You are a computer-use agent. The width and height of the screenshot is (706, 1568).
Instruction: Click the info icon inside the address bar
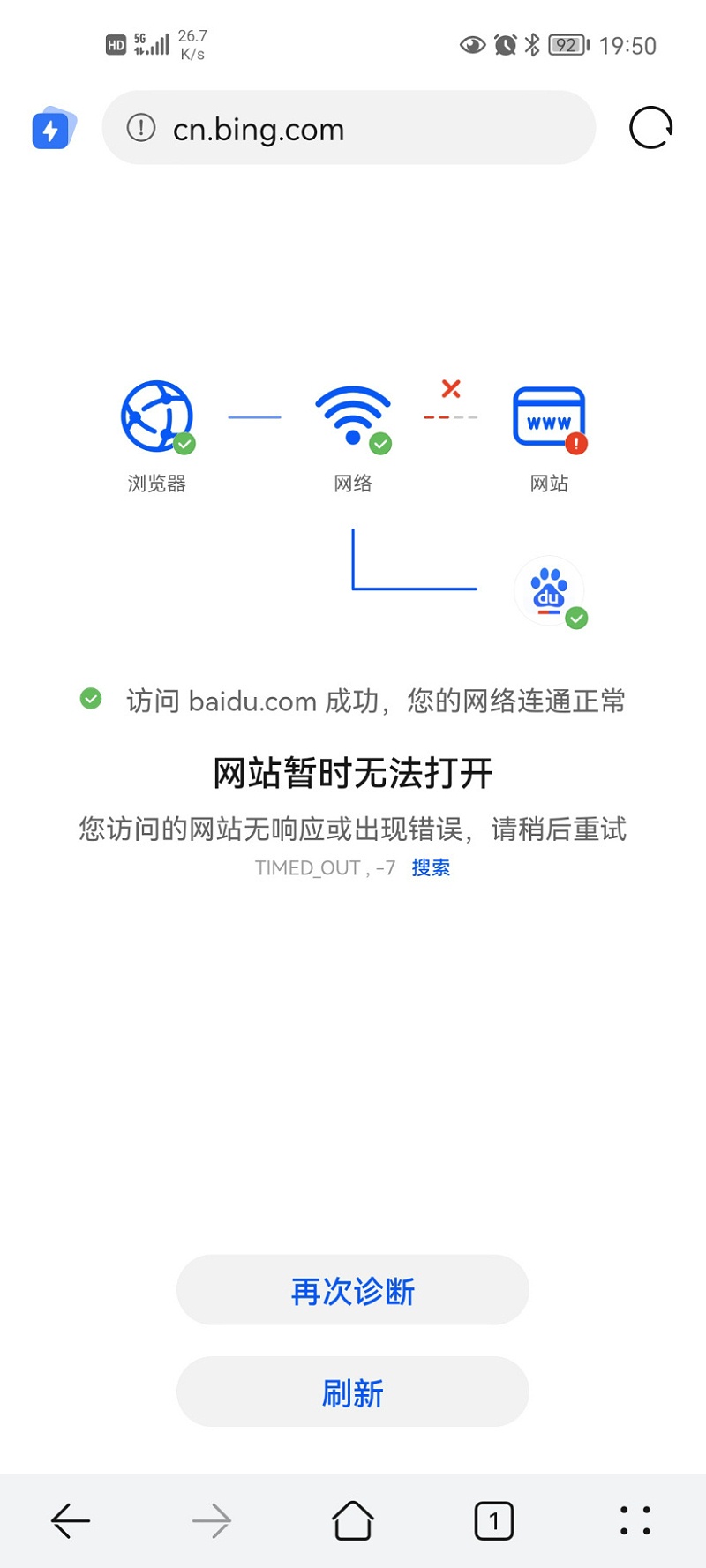[x=141, y=129]
